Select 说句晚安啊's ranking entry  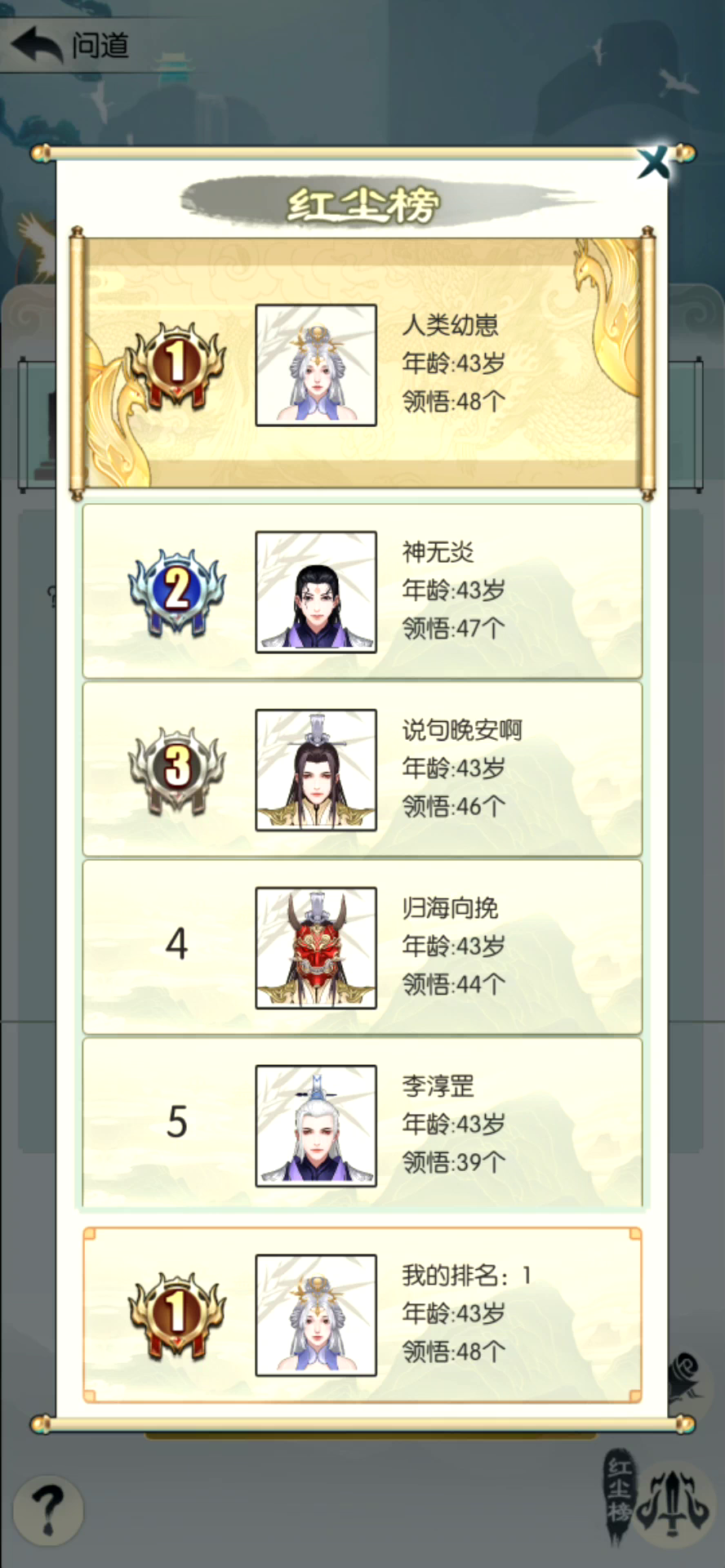tap(362, 769)
